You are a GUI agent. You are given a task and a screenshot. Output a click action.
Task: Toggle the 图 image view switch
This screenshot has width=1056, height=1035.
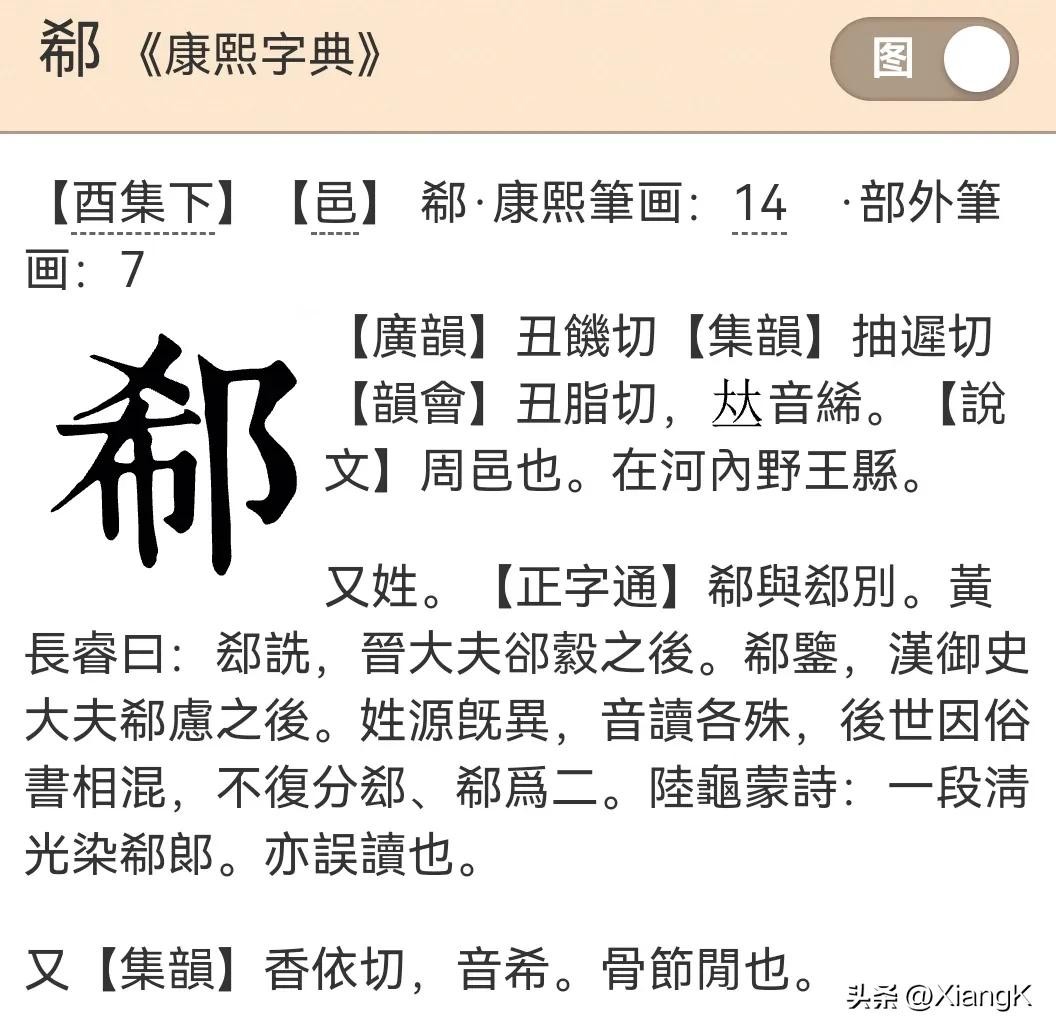click(924, 59)
